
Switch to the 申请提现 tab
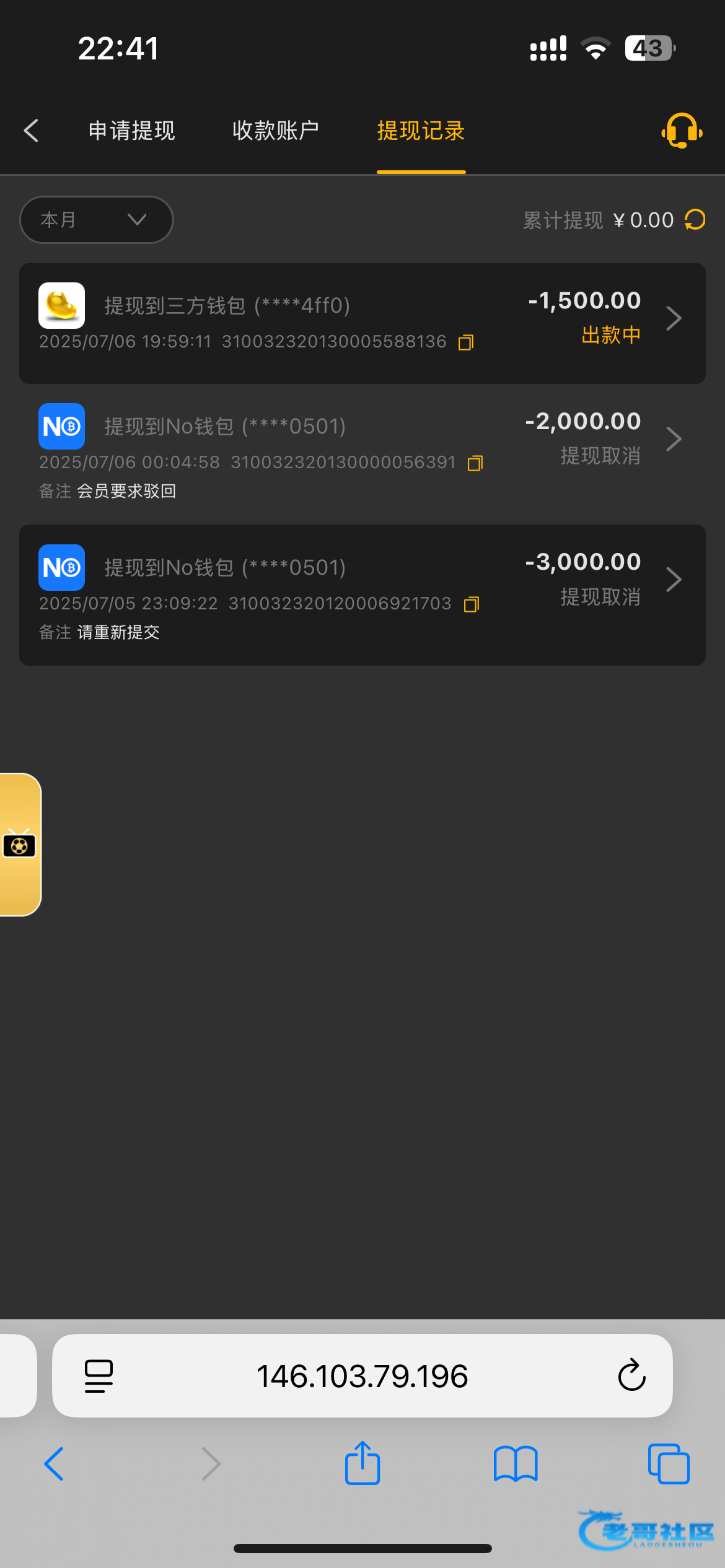point(131,131)
